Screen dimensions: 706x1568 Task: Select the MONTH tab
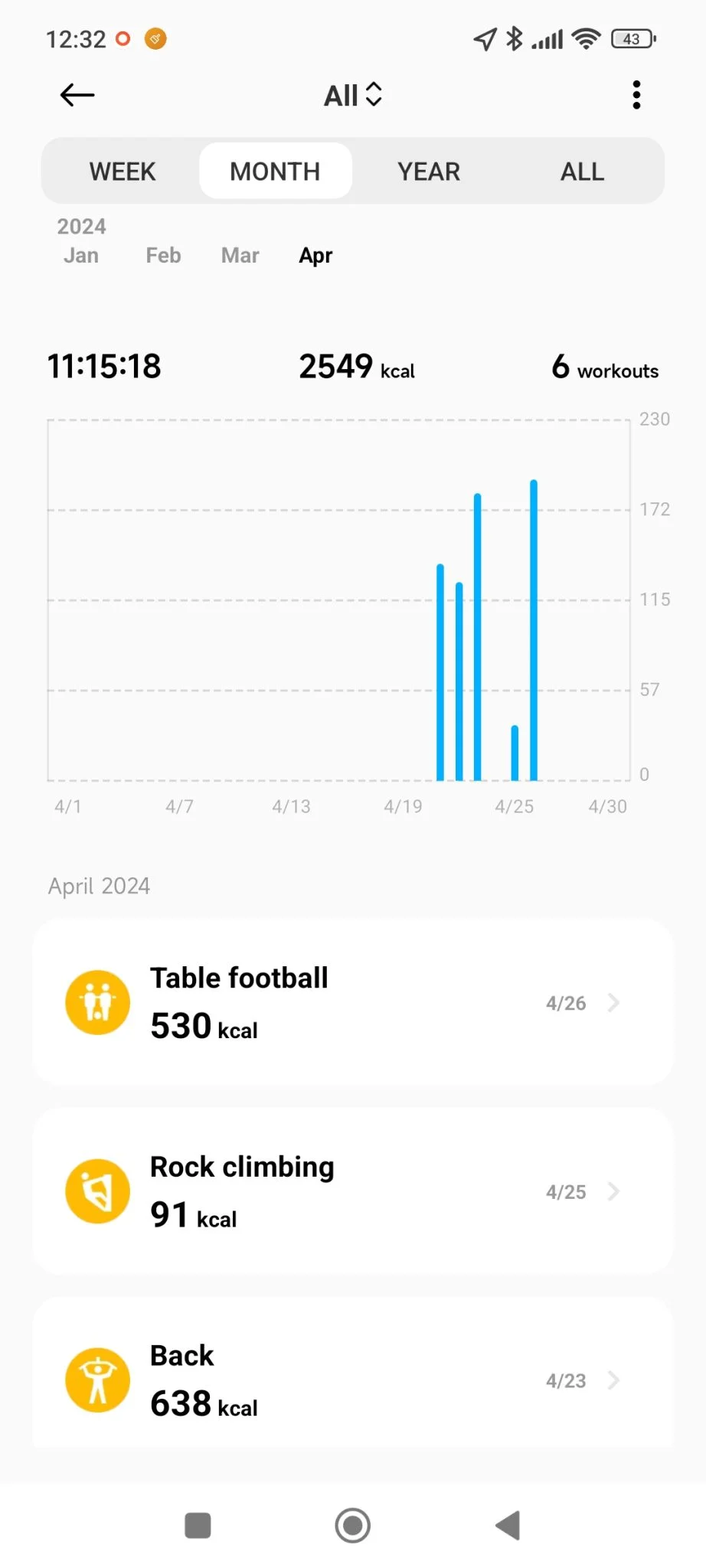click(275, 171)
